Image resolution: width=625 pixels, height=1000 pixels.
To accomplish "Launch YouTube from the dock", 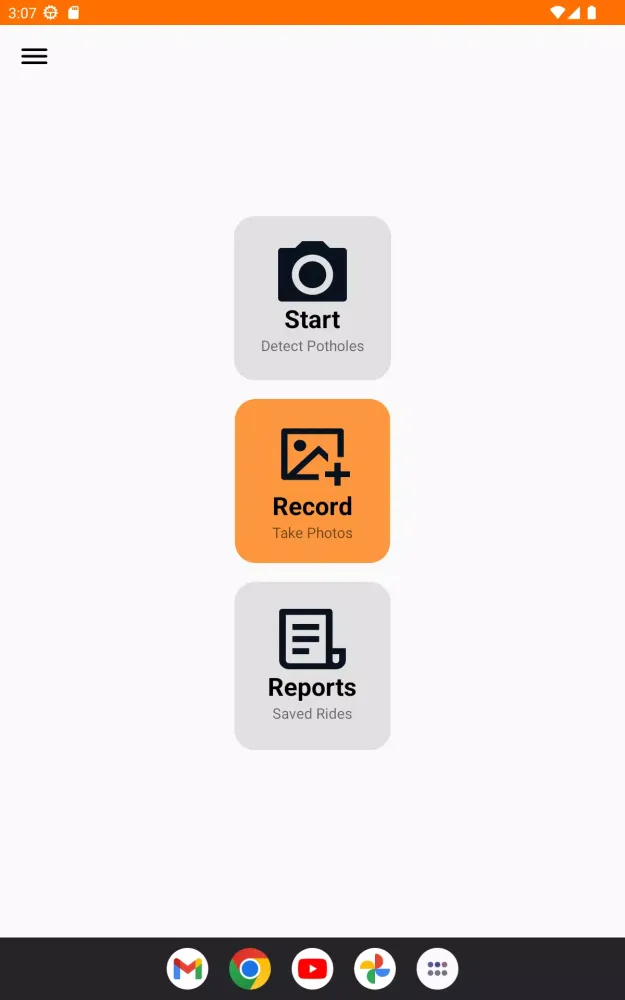I will [312, 969].
